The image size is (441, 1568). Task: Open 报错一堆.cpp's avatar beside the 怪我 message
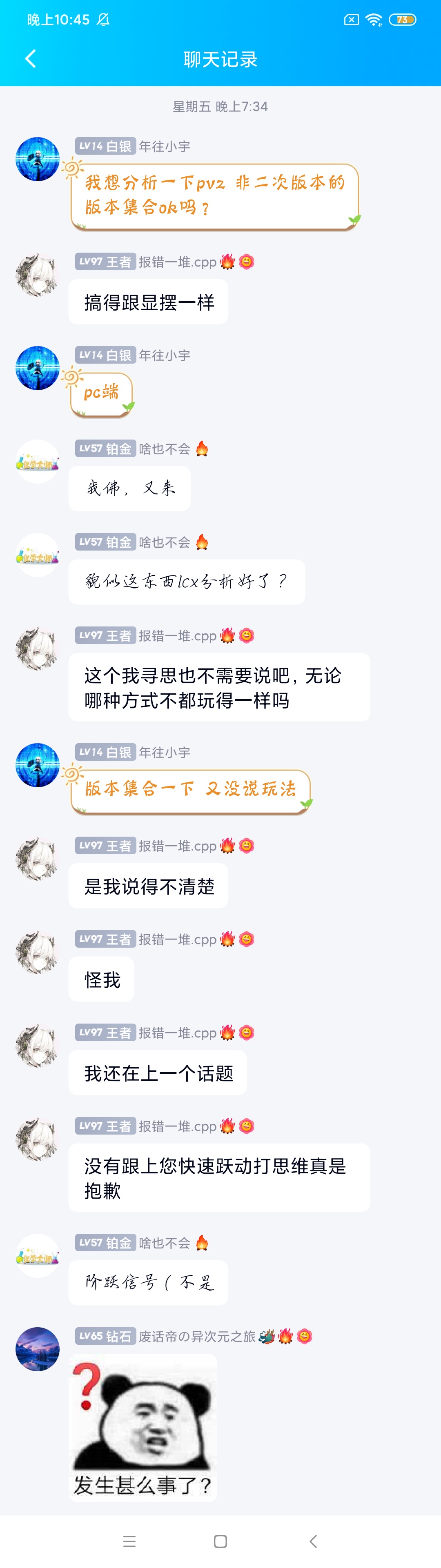[x=37, y=952]
